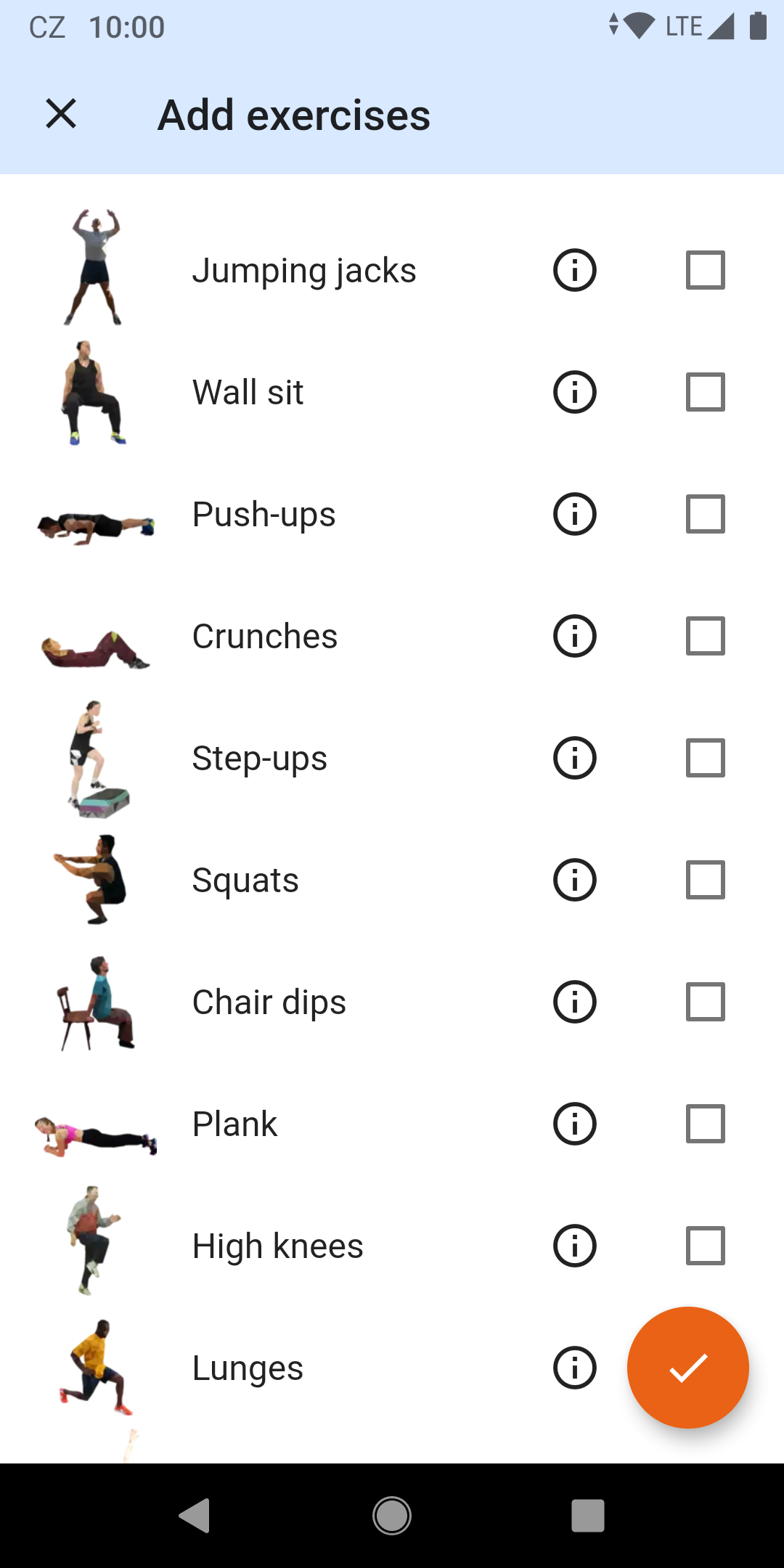
Task: Mark the Step-ups checkbox
Action: [706, 758]
